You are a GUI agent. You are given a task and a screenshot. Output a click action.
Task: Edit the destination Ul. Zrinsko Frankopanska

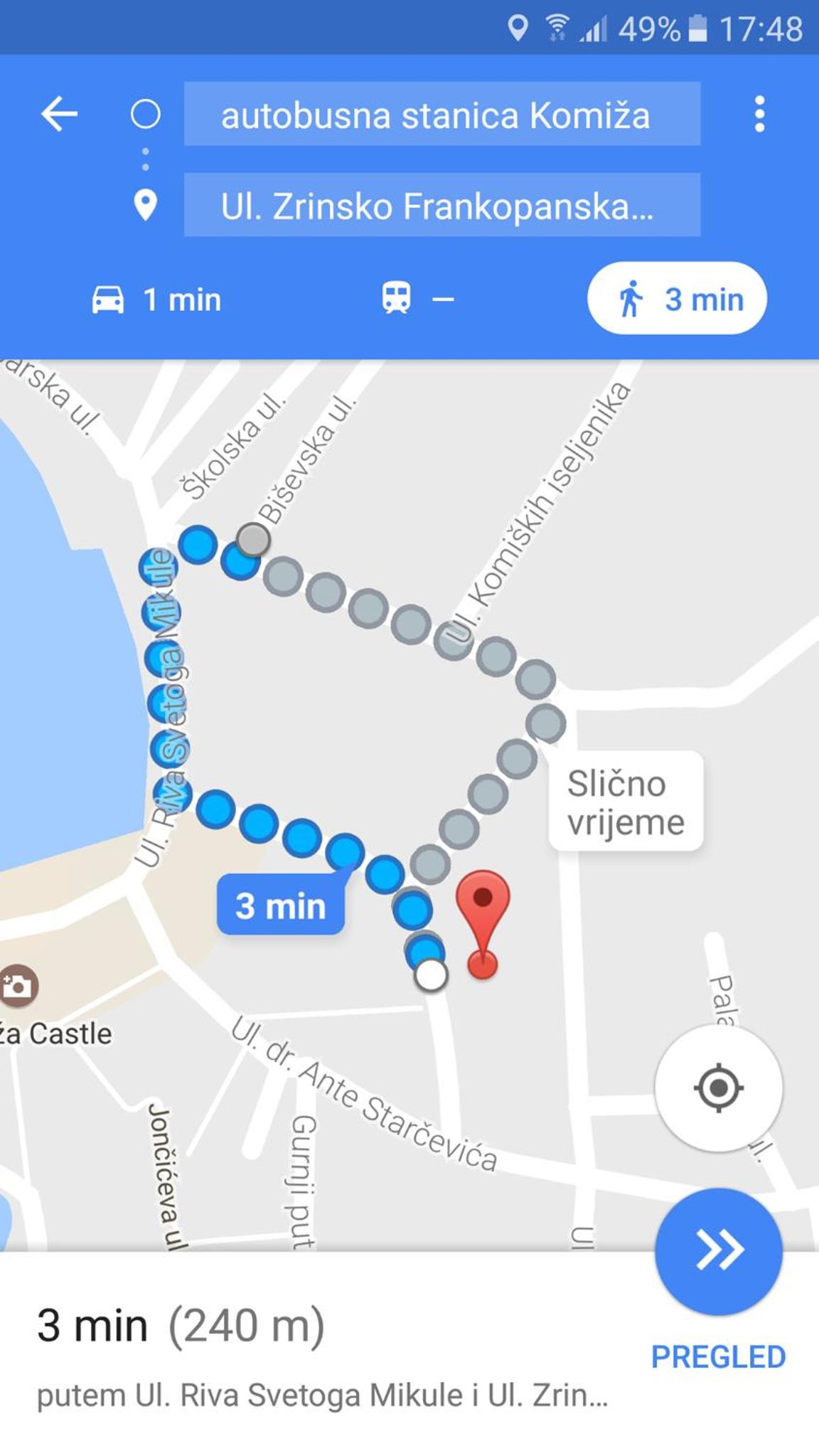(442, 205)
